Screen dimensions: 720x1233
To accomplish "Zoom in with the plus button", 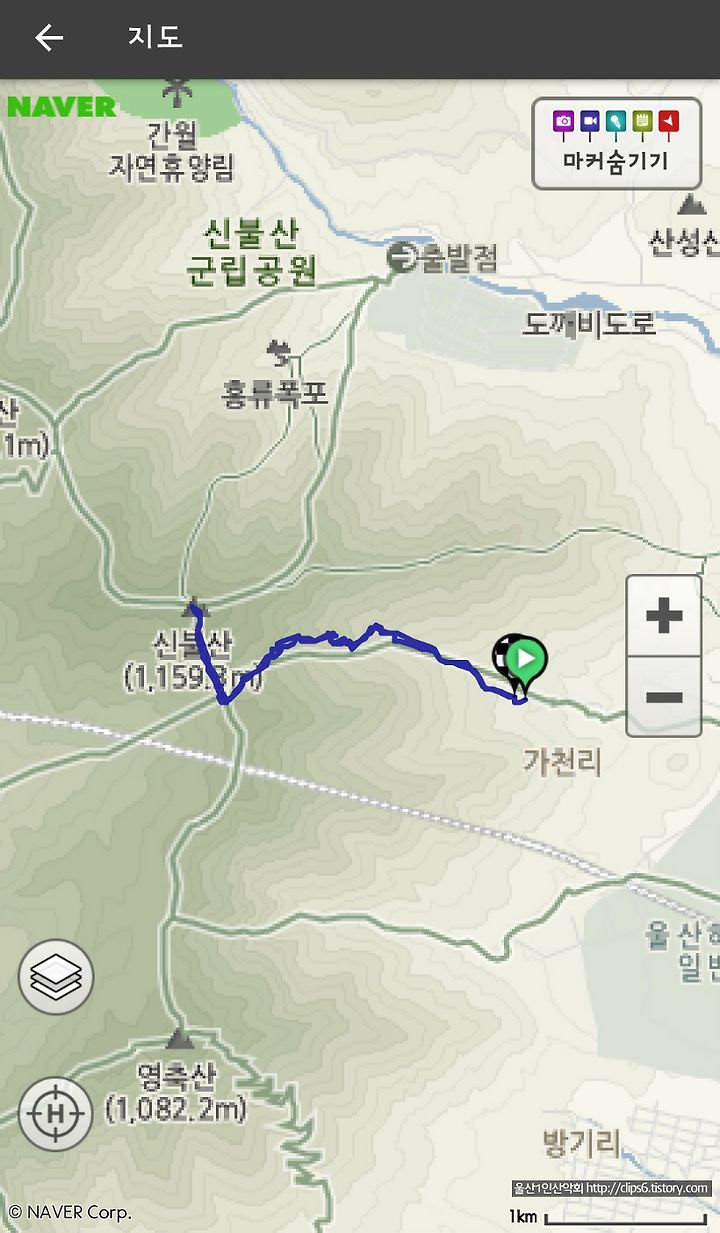I will 664,616.
